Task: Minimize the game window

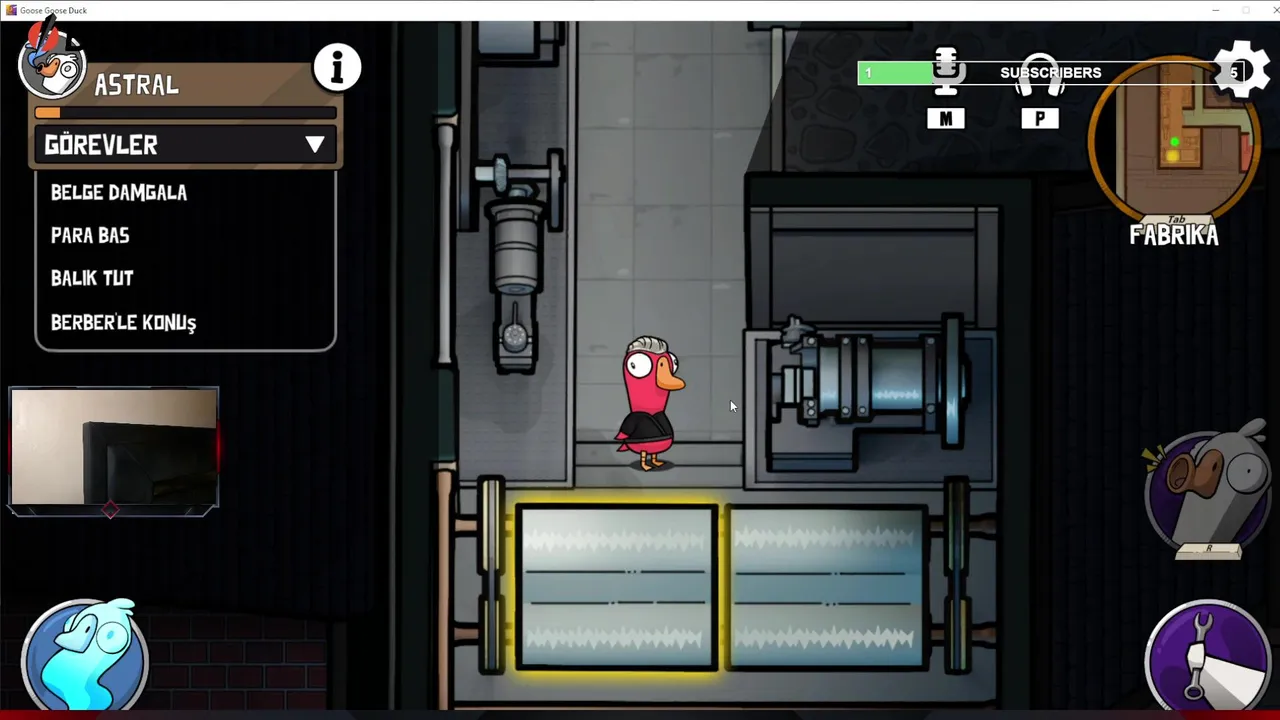Action: [x=1215, y=10]
